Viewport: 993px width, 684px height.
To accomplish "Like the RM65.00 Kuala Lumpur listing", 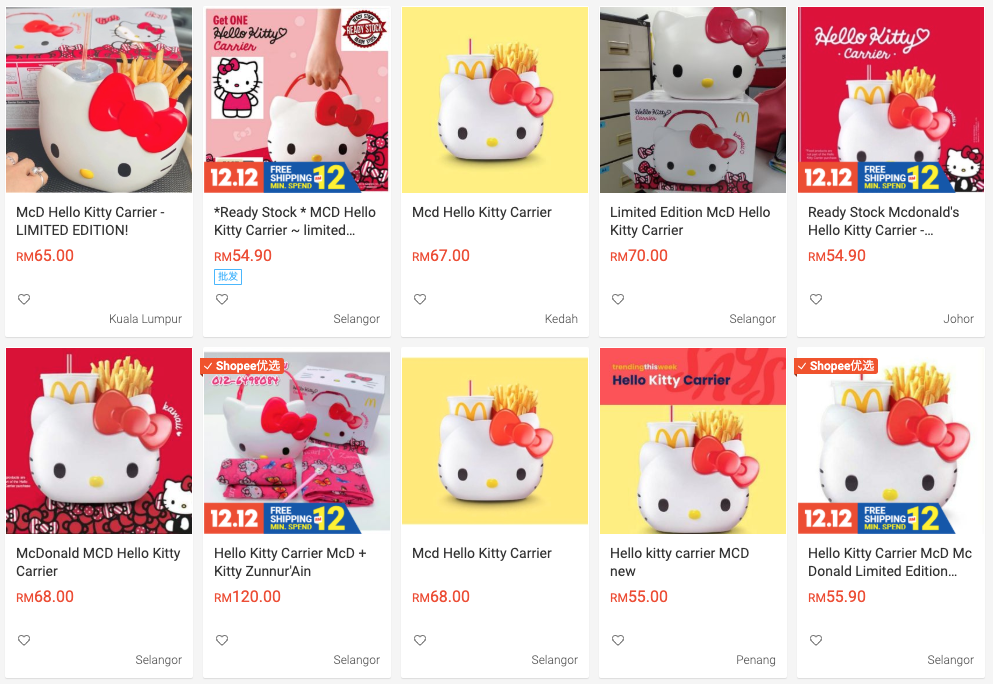I will [x=24, y=299].
